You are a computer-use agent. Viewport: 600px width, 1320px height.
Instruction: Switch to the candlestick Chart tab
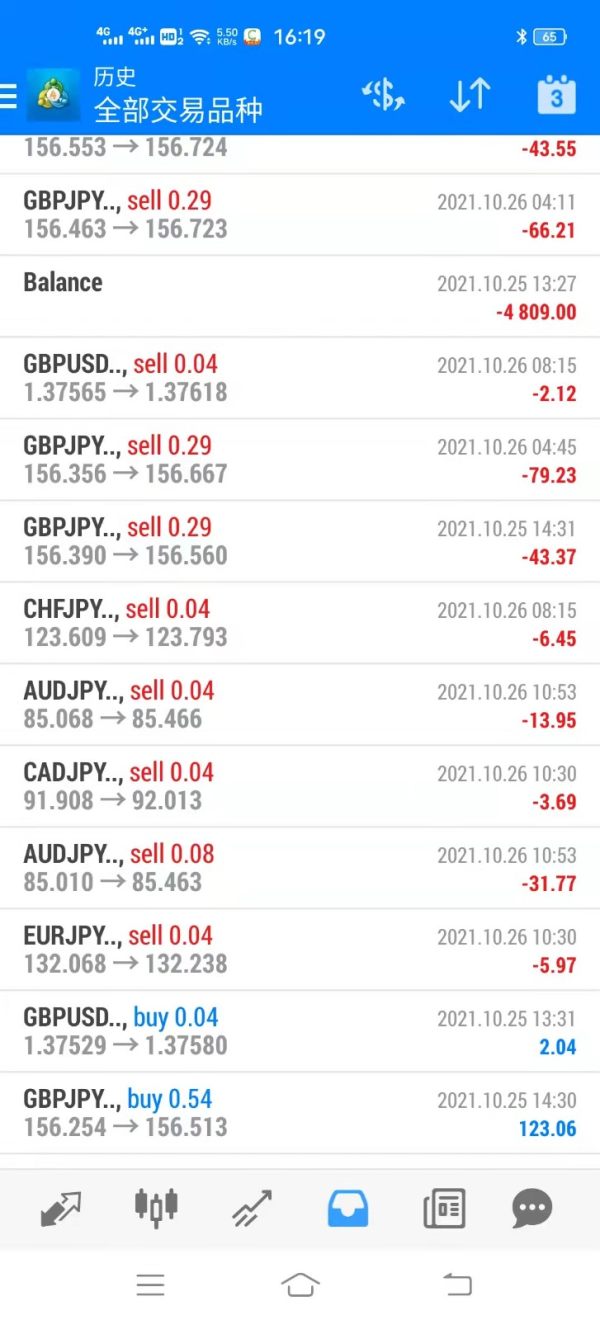point(156,1207)
